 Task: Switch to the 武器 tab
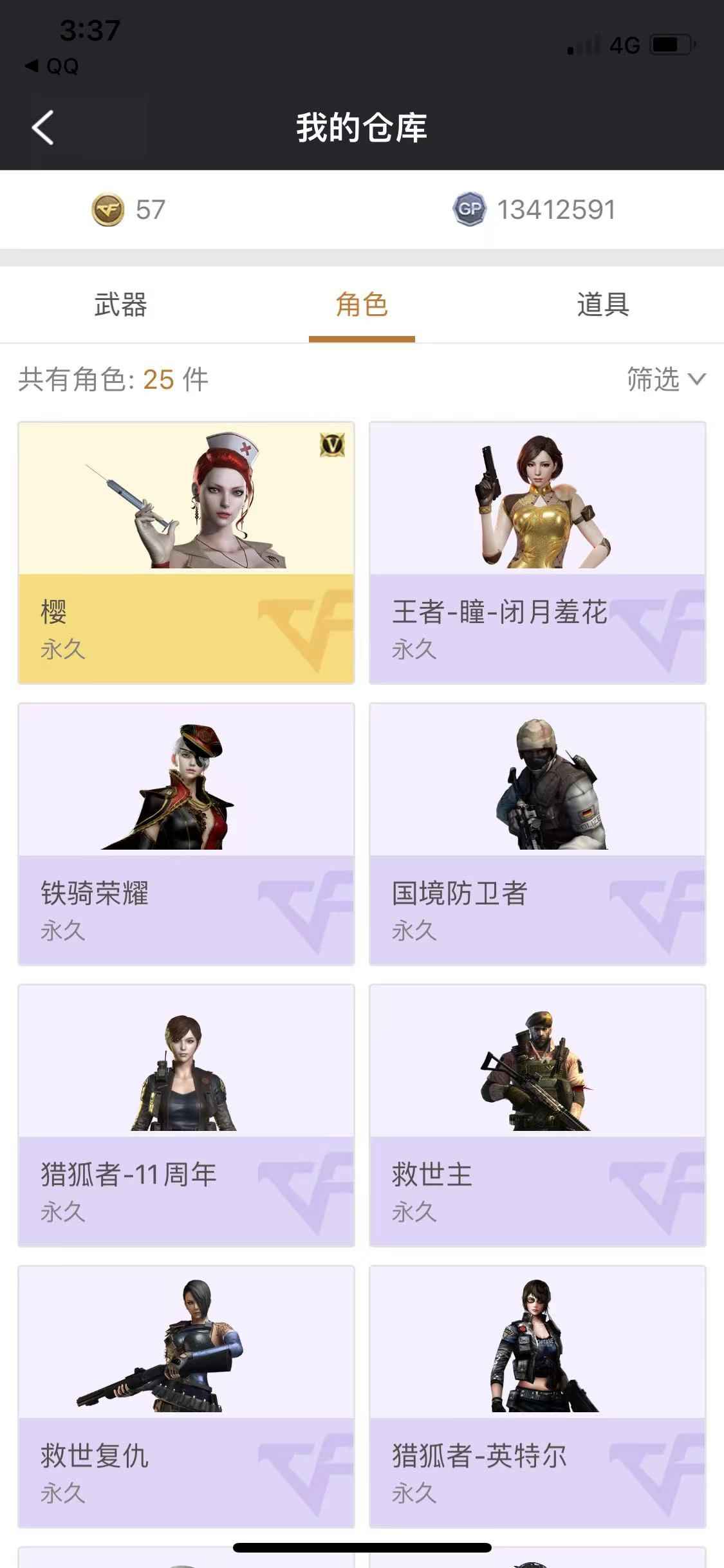click(x=120, y=304)
